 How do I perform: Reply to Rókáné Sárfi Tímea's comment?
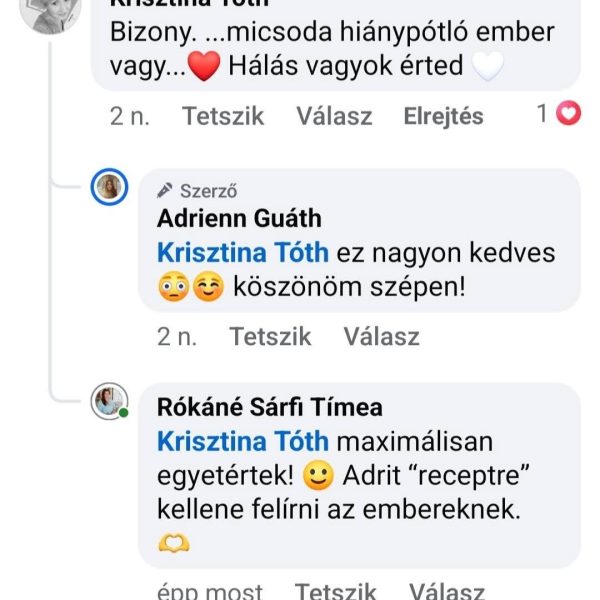tap(447, 591)
